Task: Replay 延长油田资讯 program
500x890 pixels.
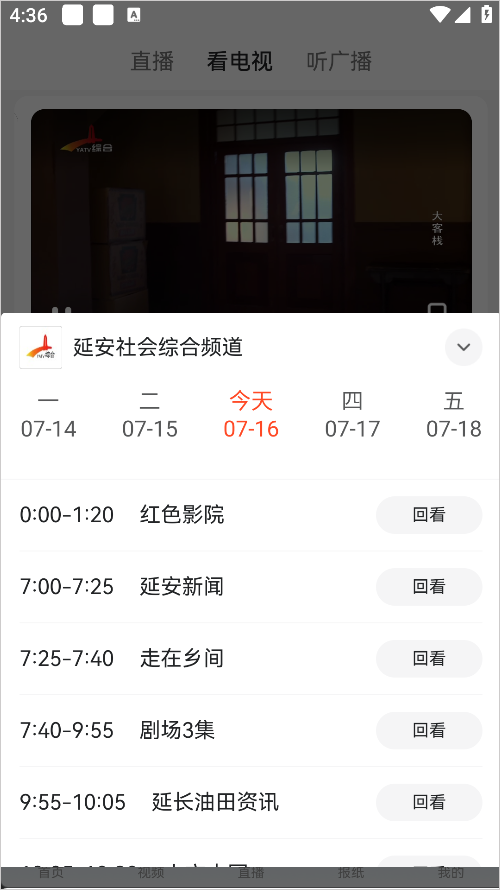Action: click(429, 802)
